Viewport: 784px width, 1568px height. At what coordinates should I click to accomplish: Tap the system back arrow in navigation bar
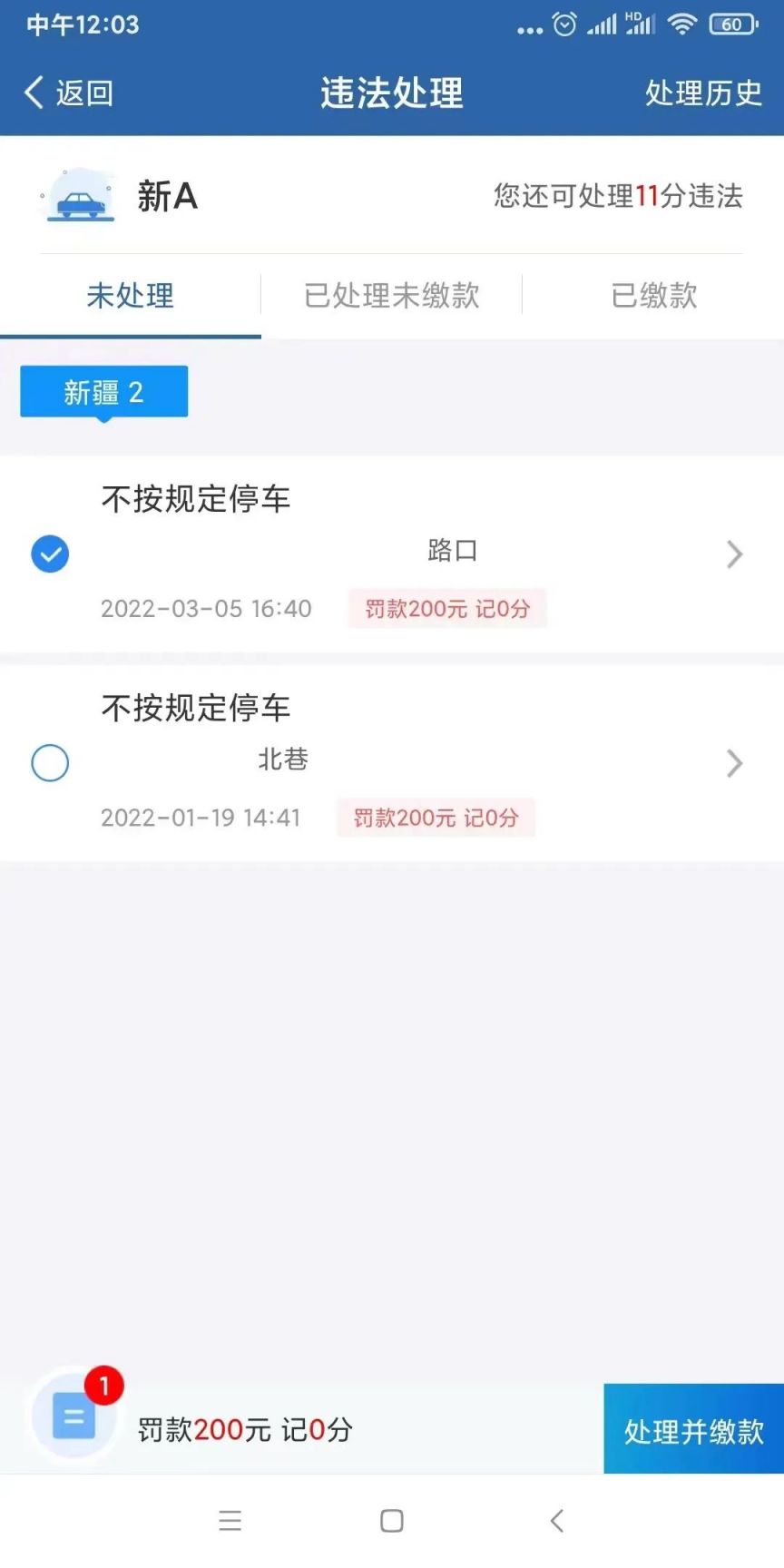click(556, 1521)
